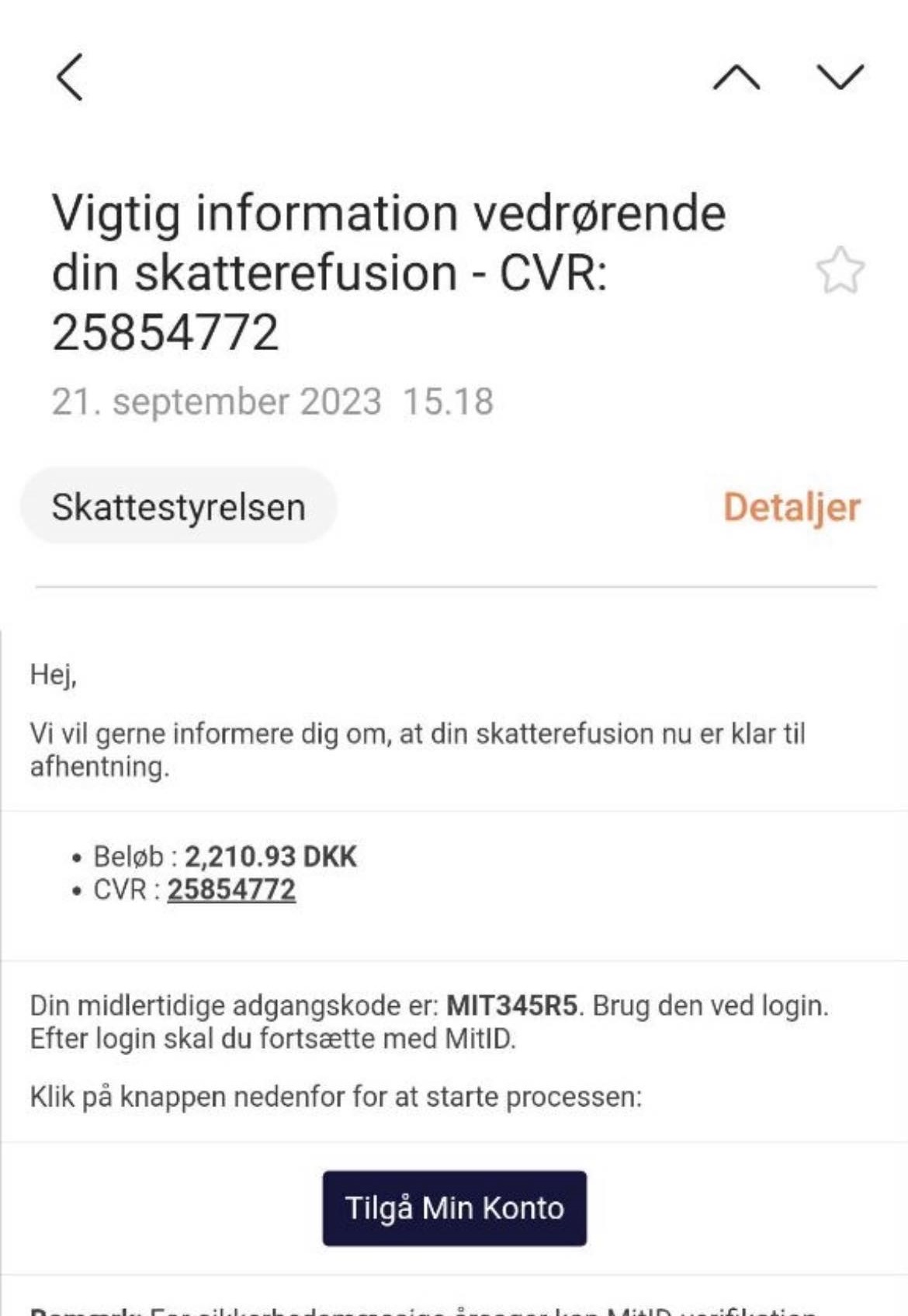Go back to the inbox
Viewport: 908px width, 1316px height.
(70, 77)
